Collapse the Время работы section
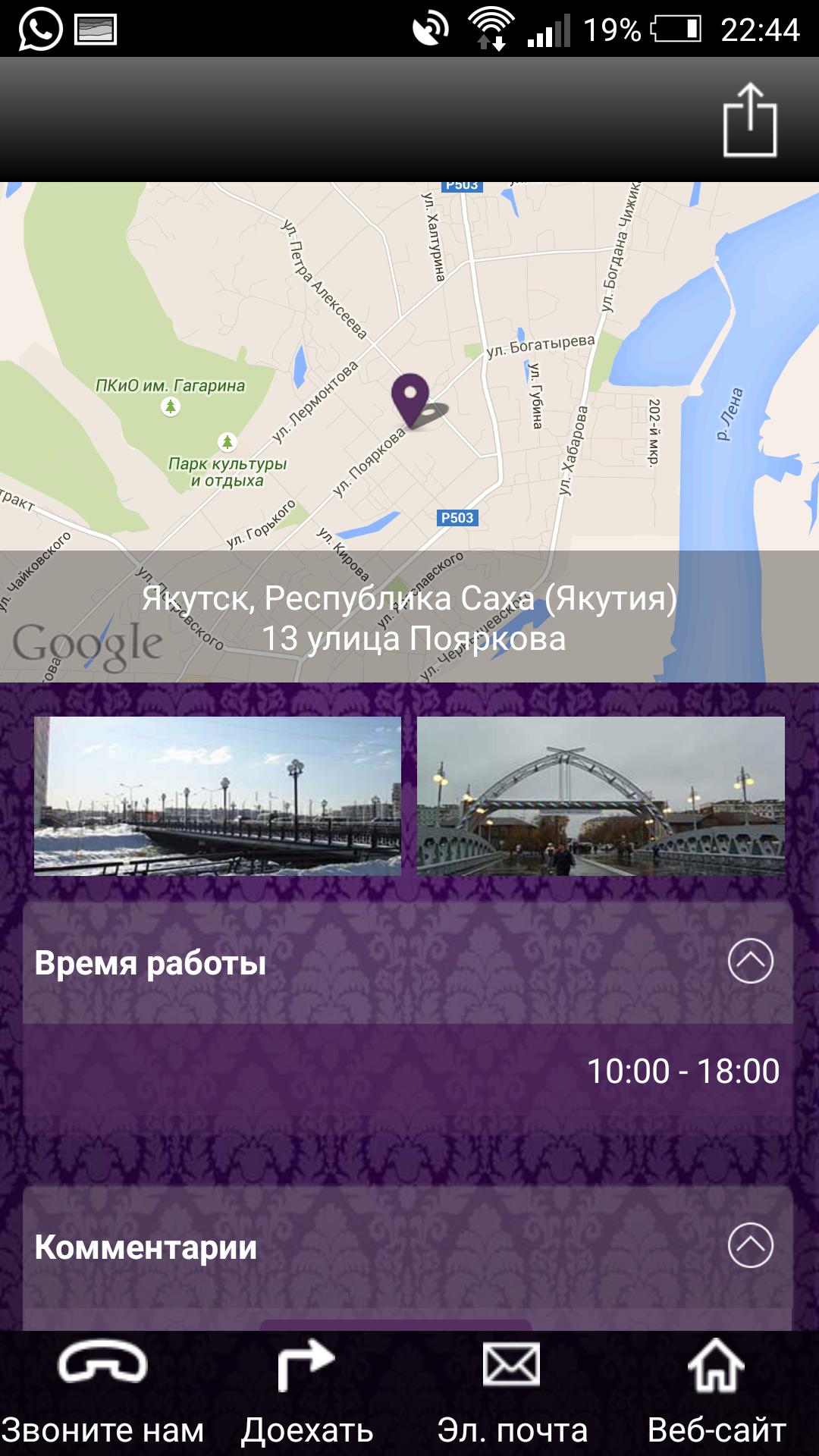 coord(750,961)
